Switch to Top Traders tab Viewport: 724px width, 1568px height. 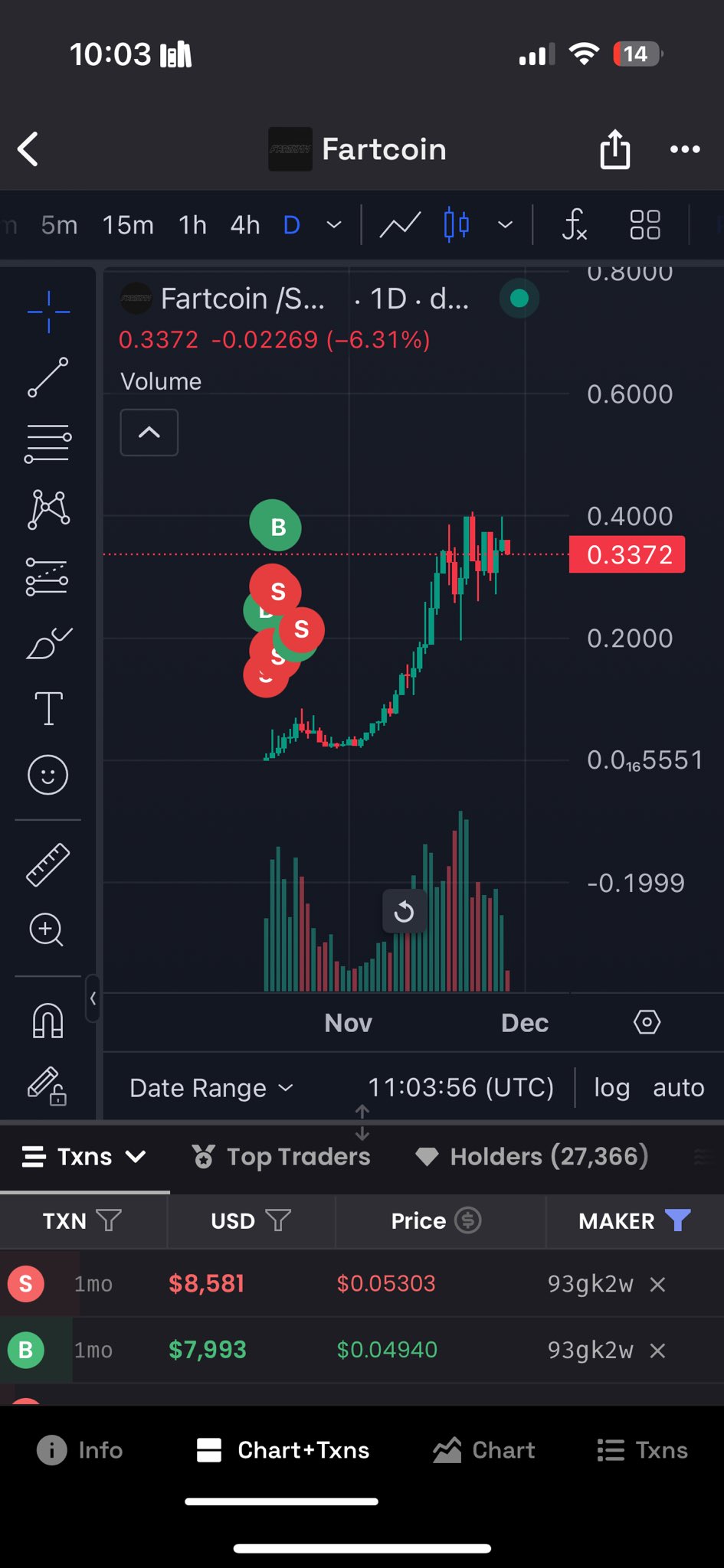point(281,1156)
